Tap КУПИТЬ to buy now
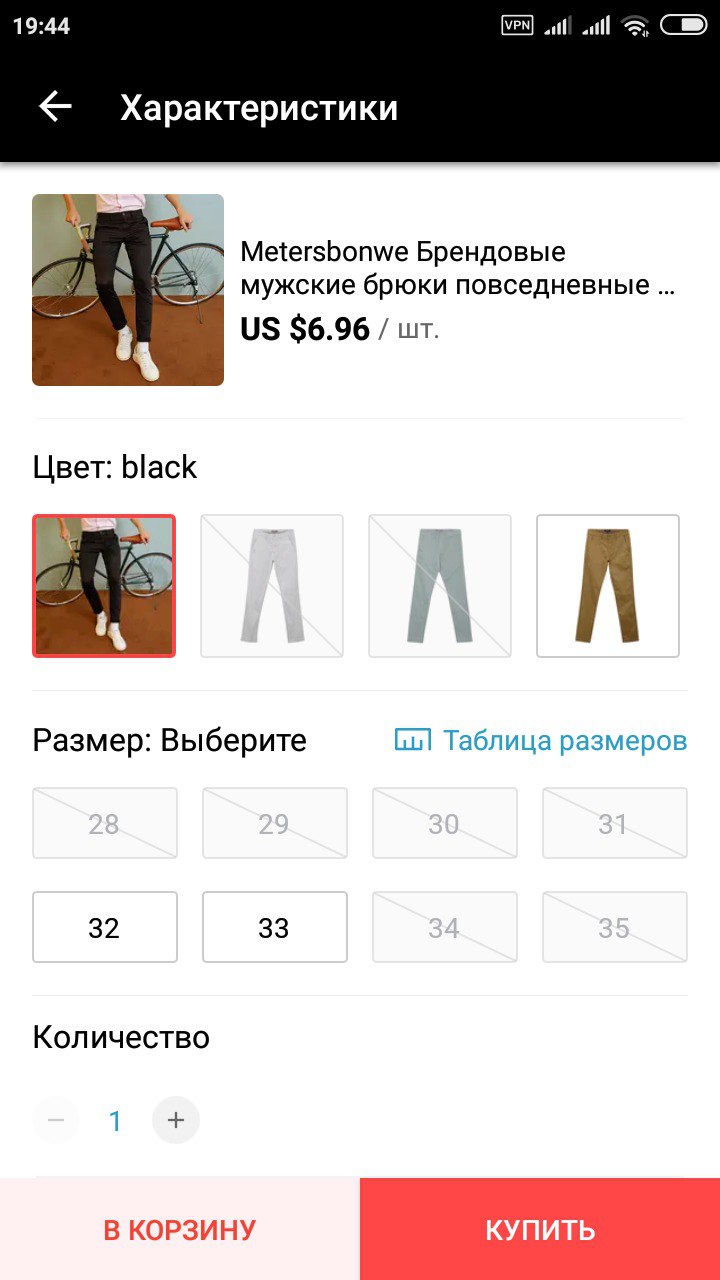720x1280 pixels. point(540,1229)
